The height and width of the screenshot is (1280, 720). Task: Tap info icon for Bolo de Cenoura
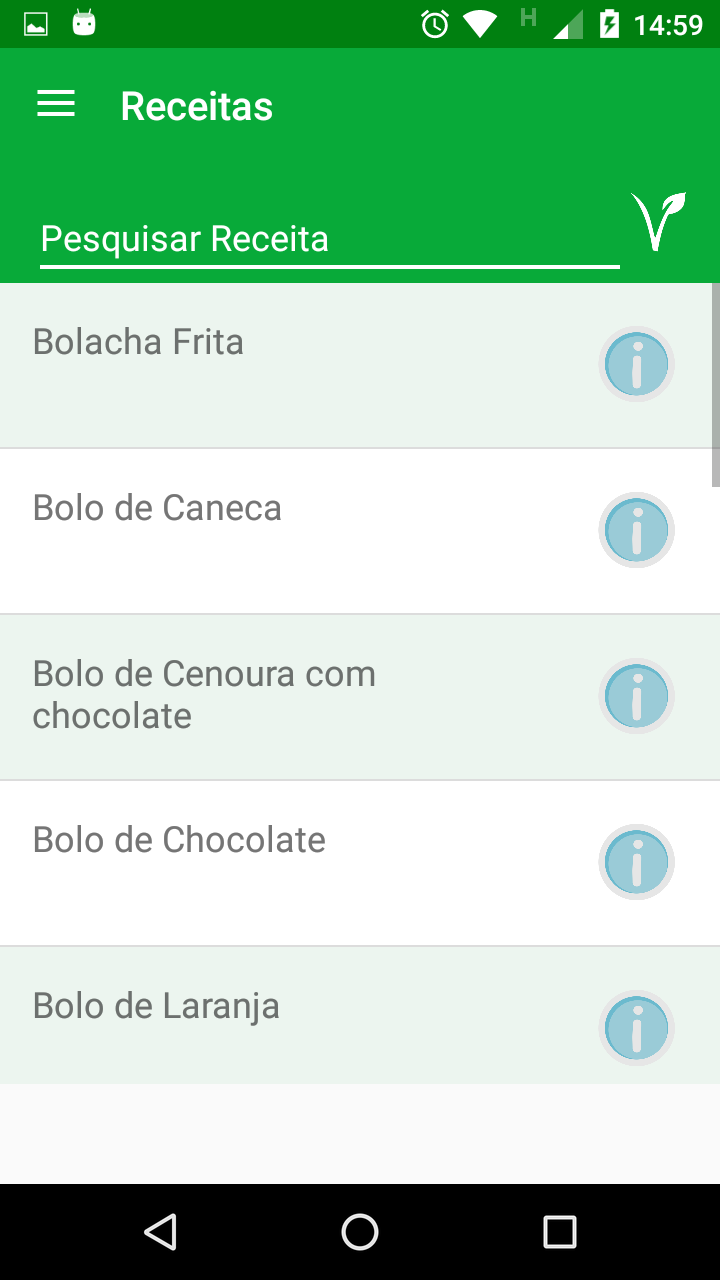pyautogui.click(x=637, y=697)
